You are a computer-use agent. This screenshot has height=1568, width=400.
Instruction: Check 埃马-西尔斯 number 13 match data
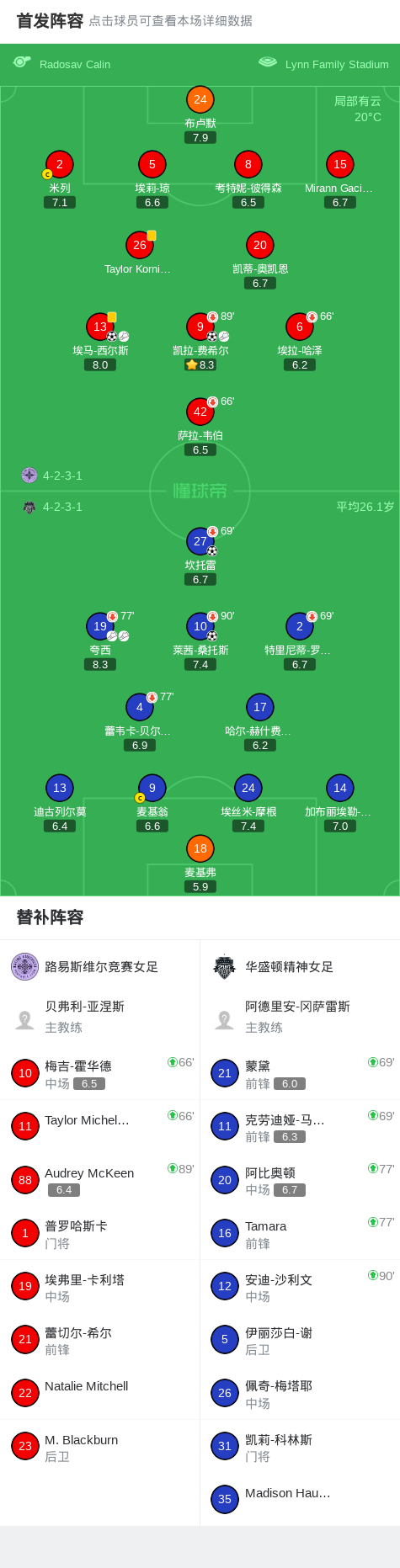(x=100, y=342)
